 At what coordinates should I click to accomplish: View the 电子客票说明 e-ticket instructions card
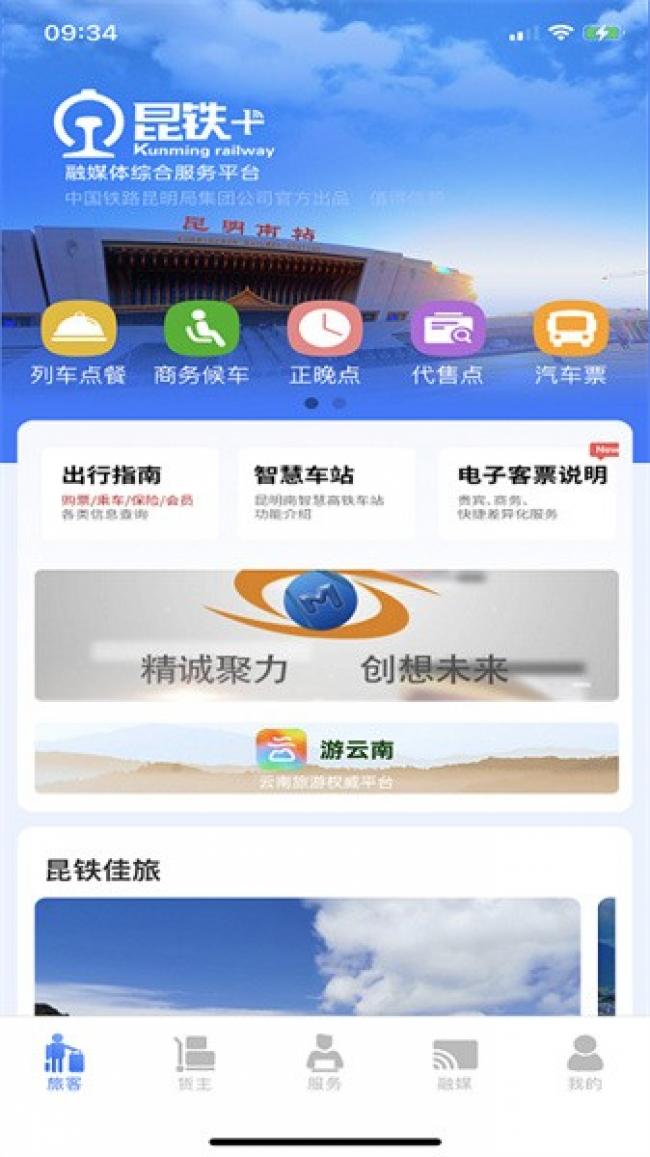(527, 493)
